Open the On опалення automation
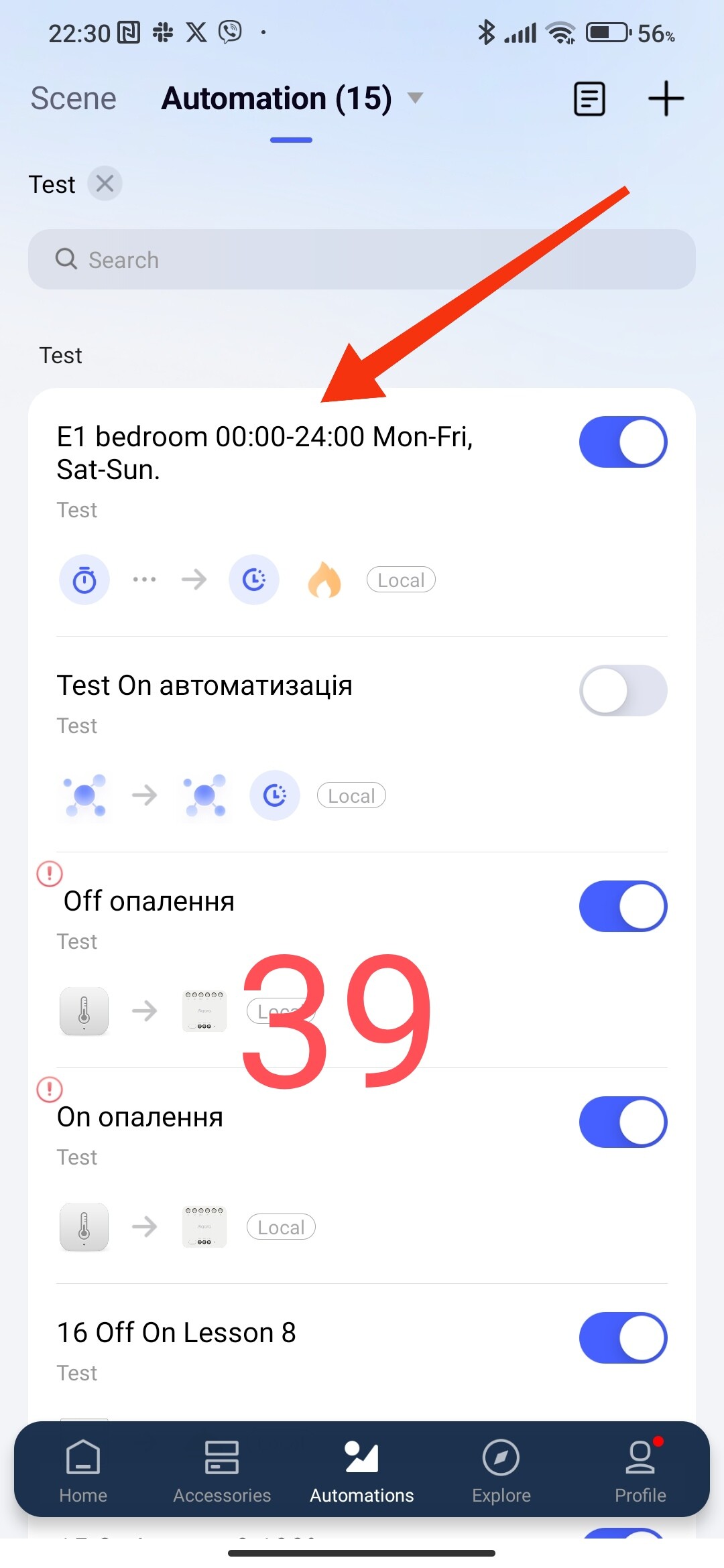 coord(140,1118)
